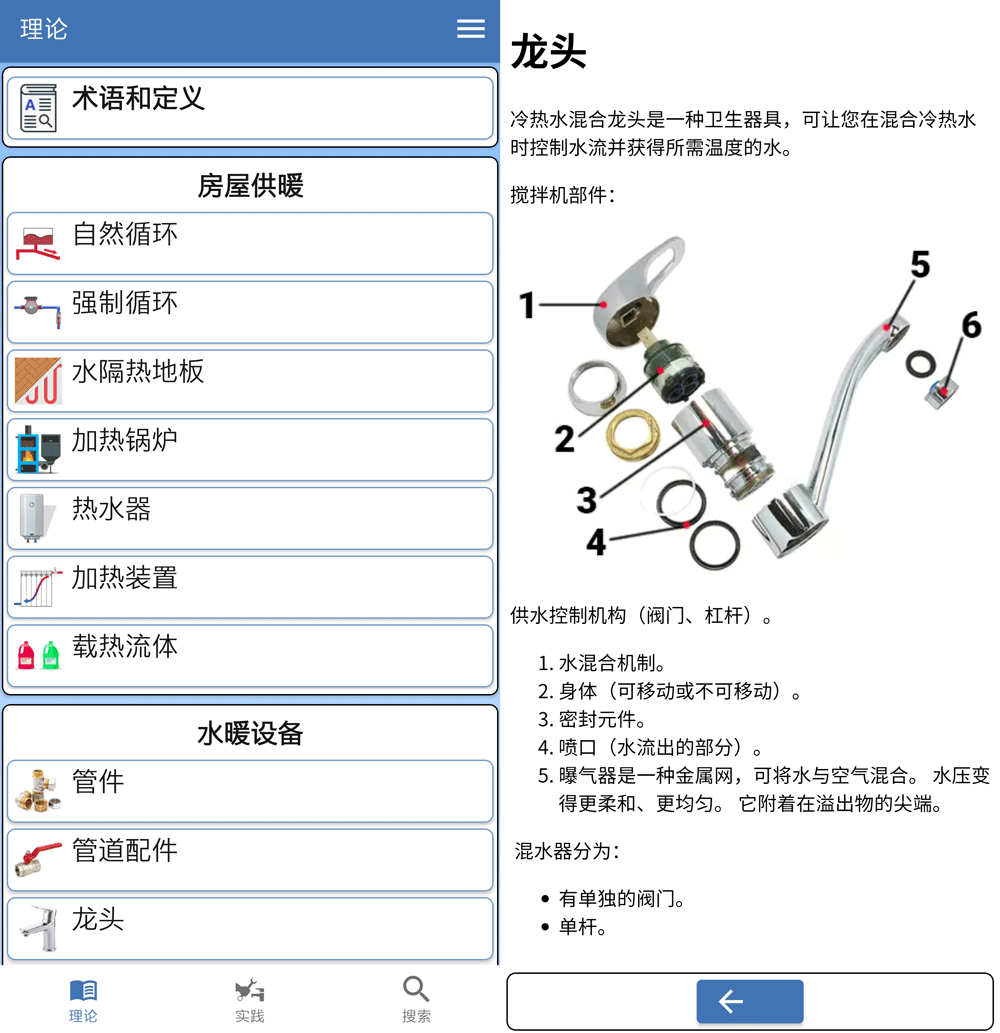Open the 加热锅炉 topic
Screen dimensions: 1000x1033
coord(250,449)
